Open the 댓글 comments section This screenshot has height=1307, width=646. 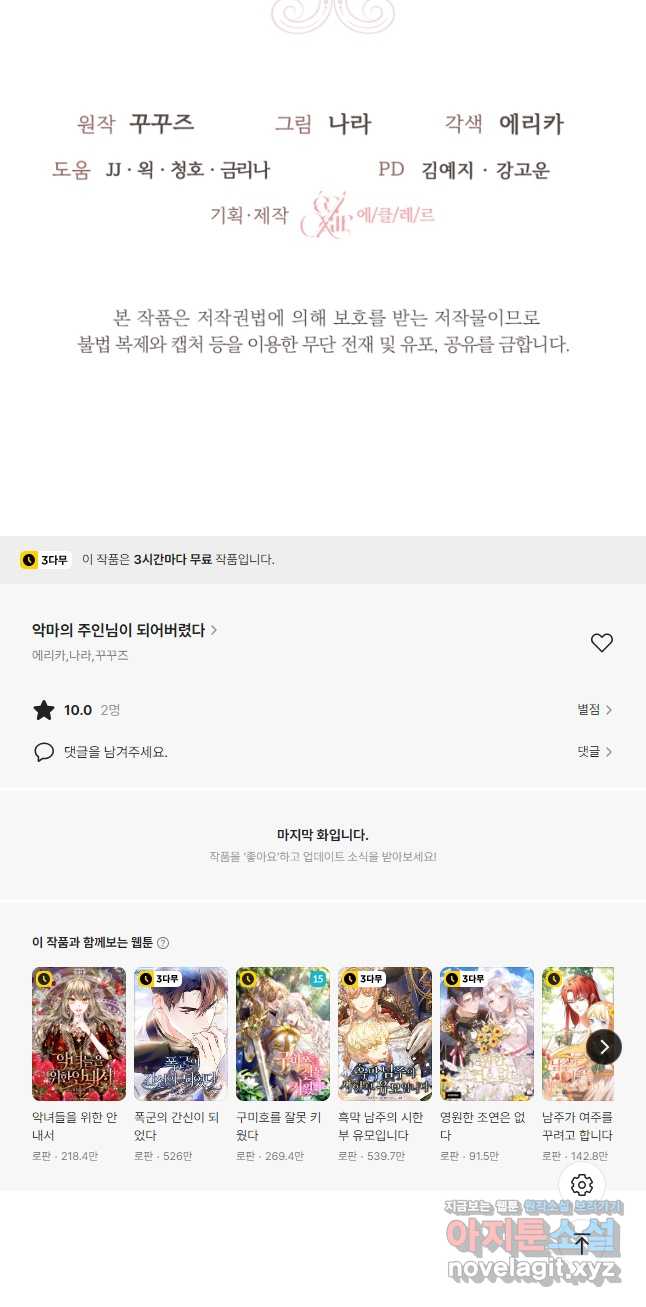click(x=594, y=752)
